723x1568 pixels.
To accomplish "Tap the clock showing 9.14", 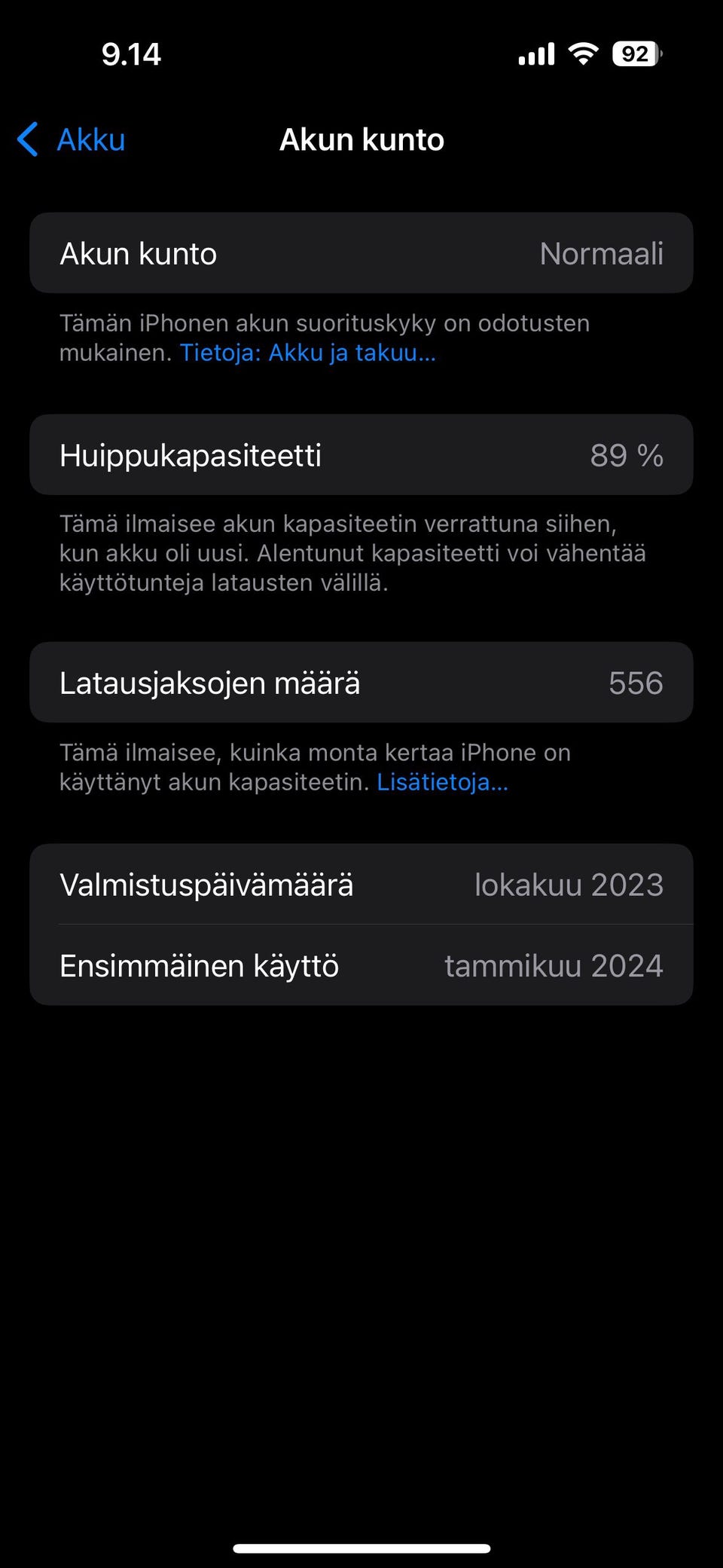I will point(130,53).
